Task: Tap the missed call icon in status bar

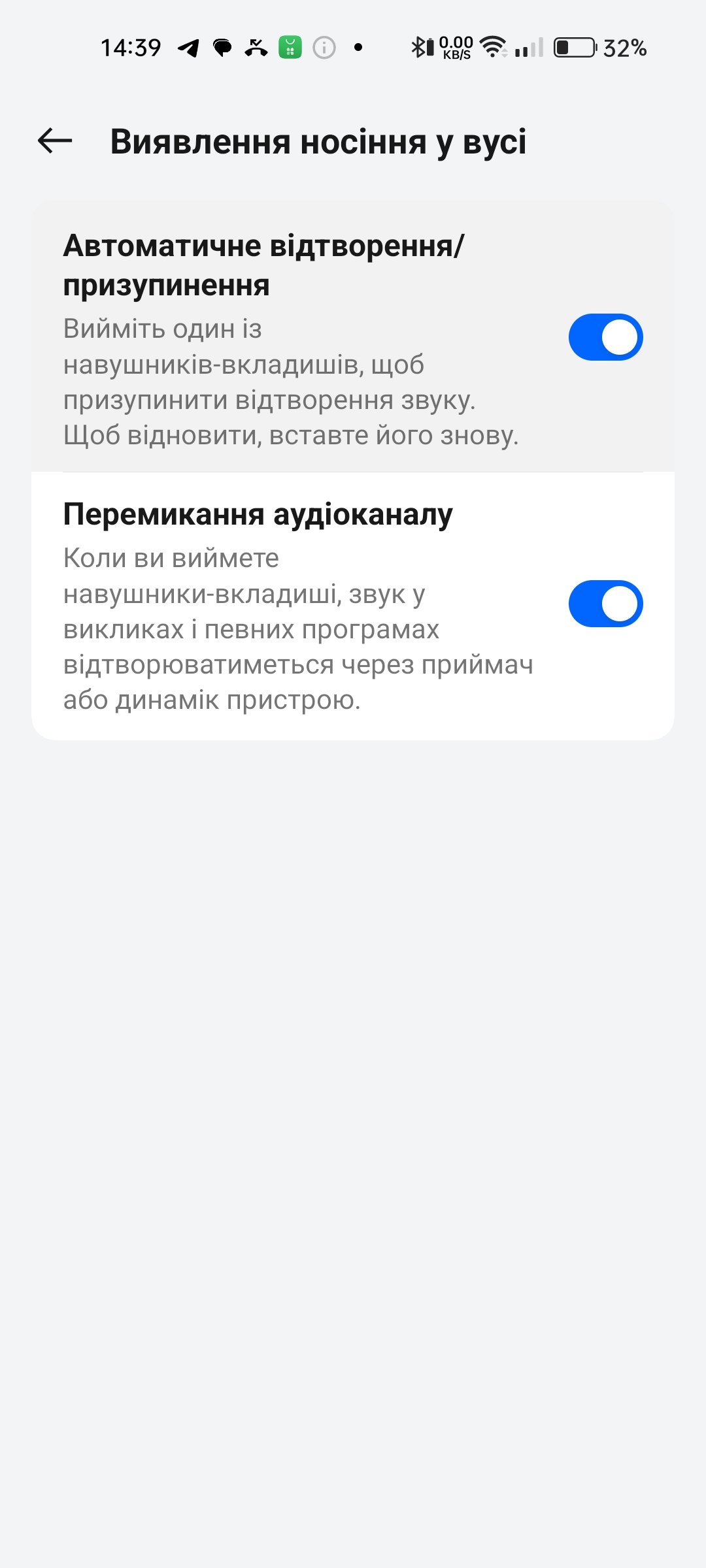Action: coord(255,47)
